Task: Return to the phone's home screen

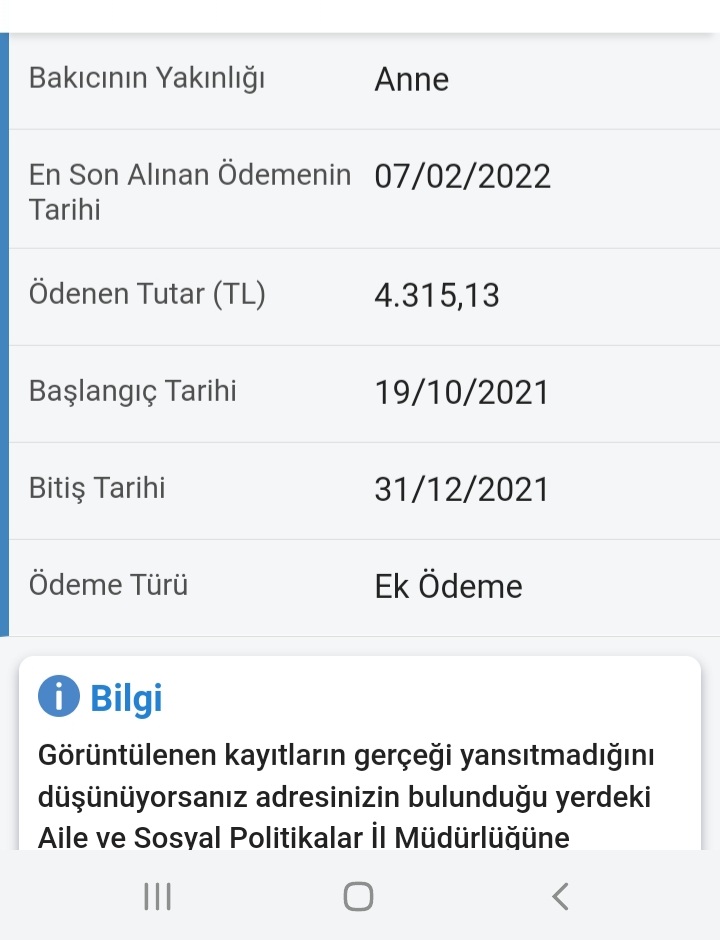Action: [358, 895]
